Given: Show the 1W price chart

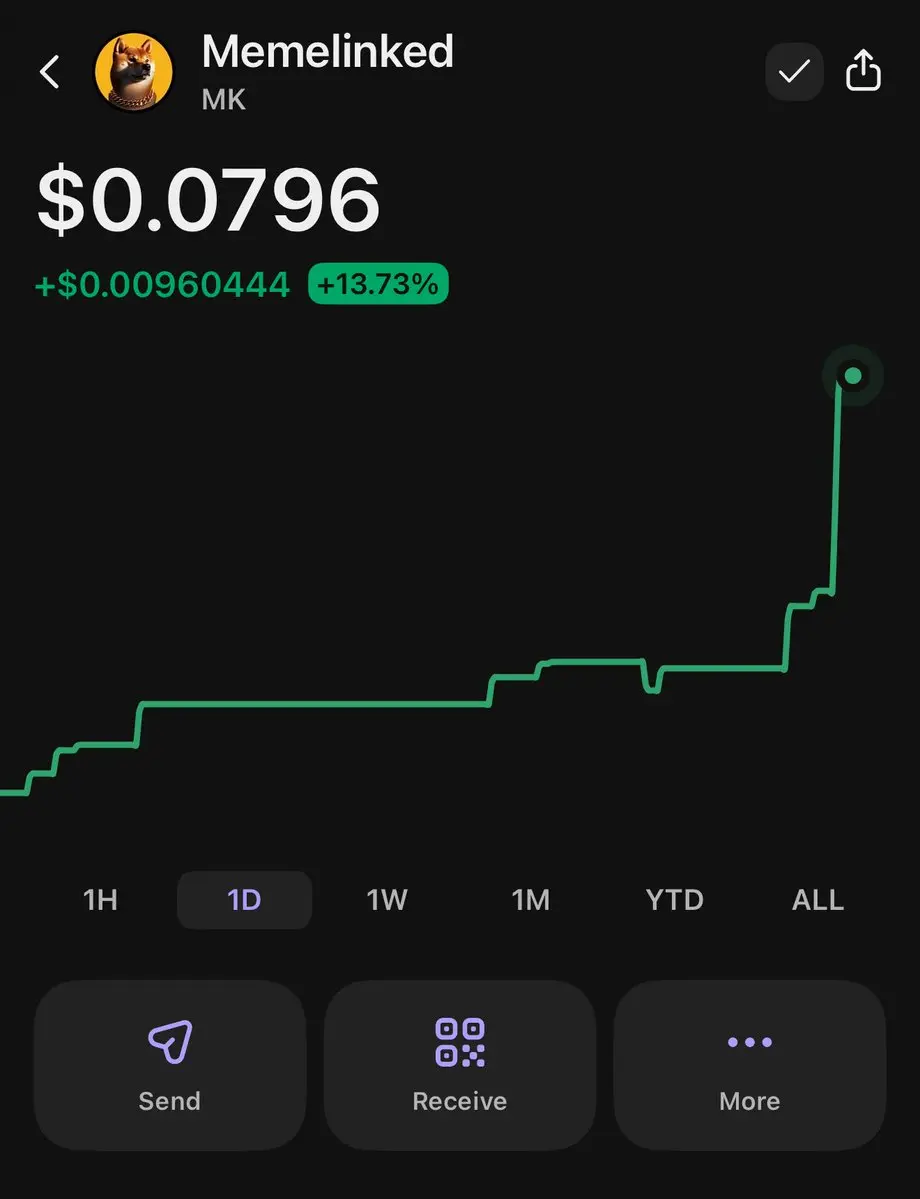Looking at the screenshot, I should click(387, 900).
